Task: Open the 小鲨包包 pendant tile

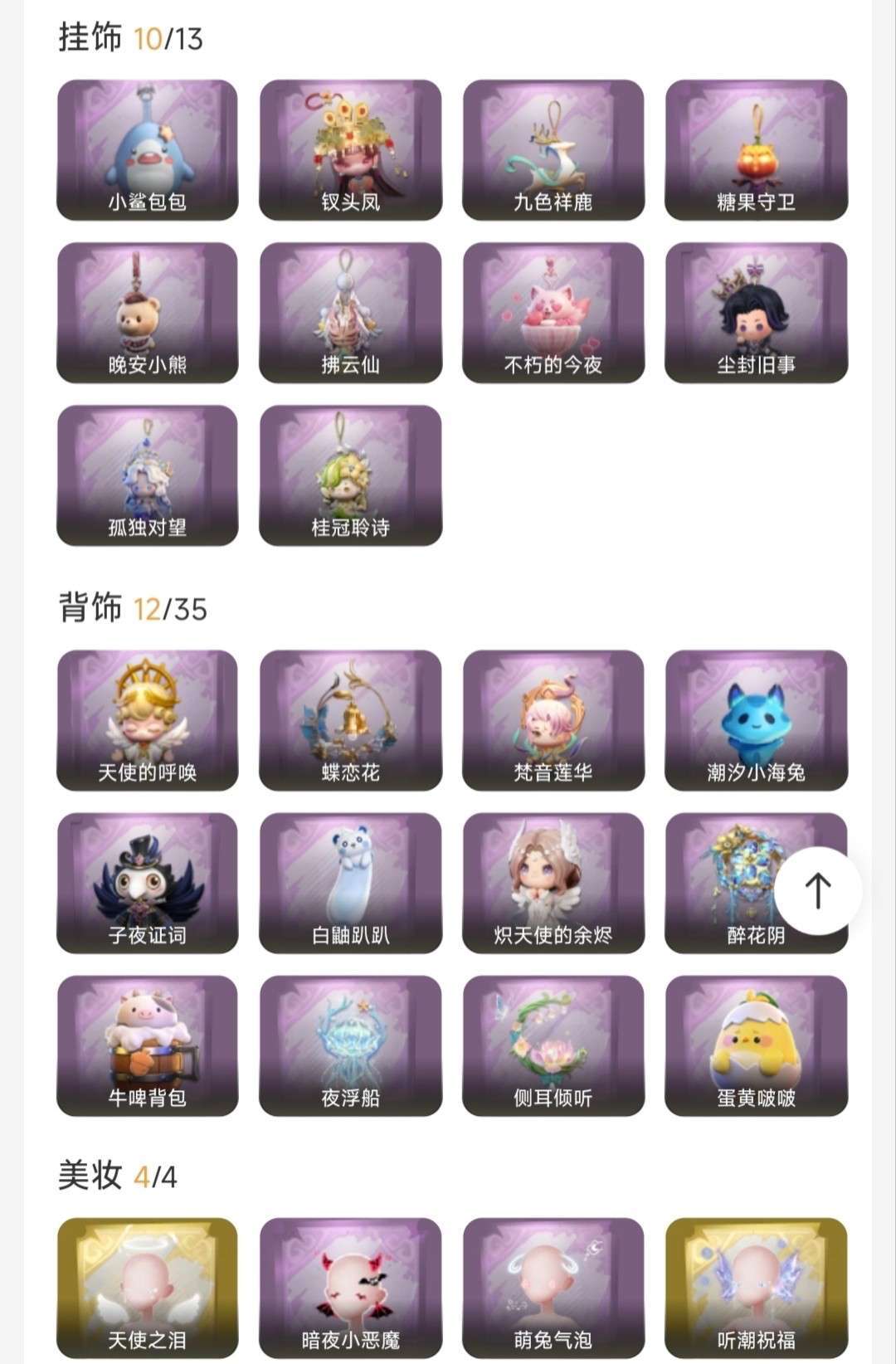Action: point(147,150)
